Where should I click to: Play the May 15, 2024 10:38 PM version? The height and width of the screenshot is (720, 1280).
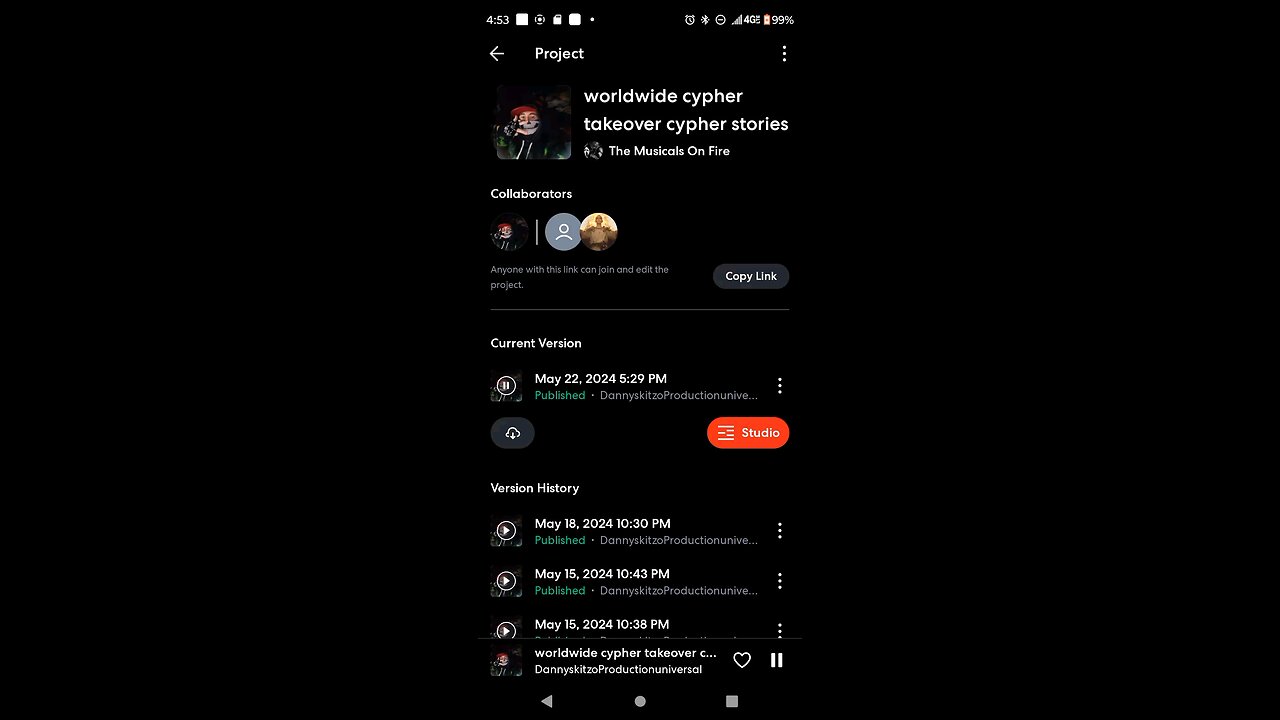(506, 630)
